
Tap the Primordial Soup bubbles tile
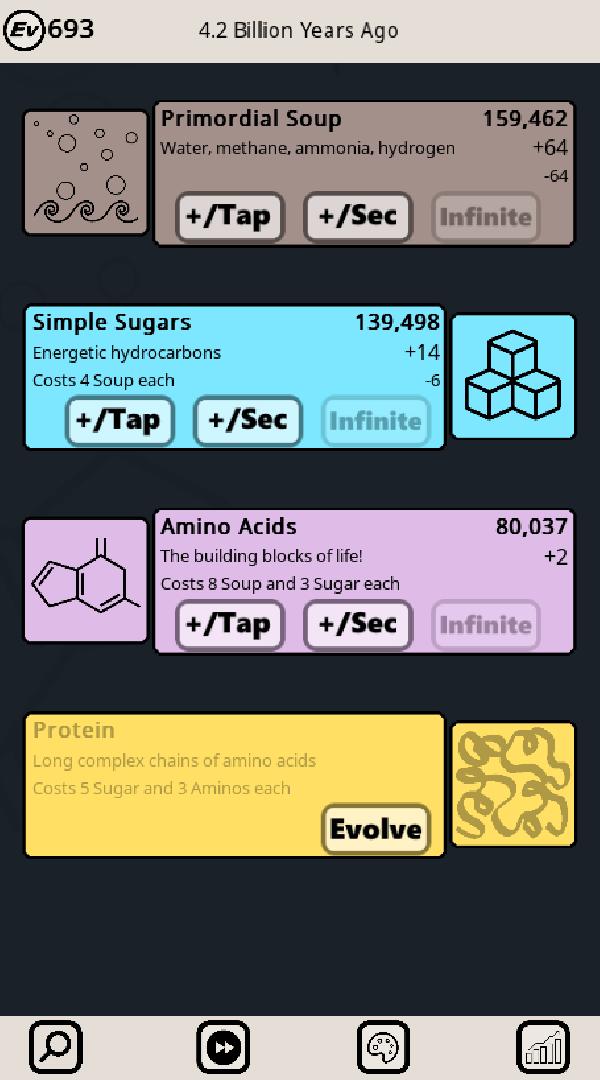(x=86, y=173)
